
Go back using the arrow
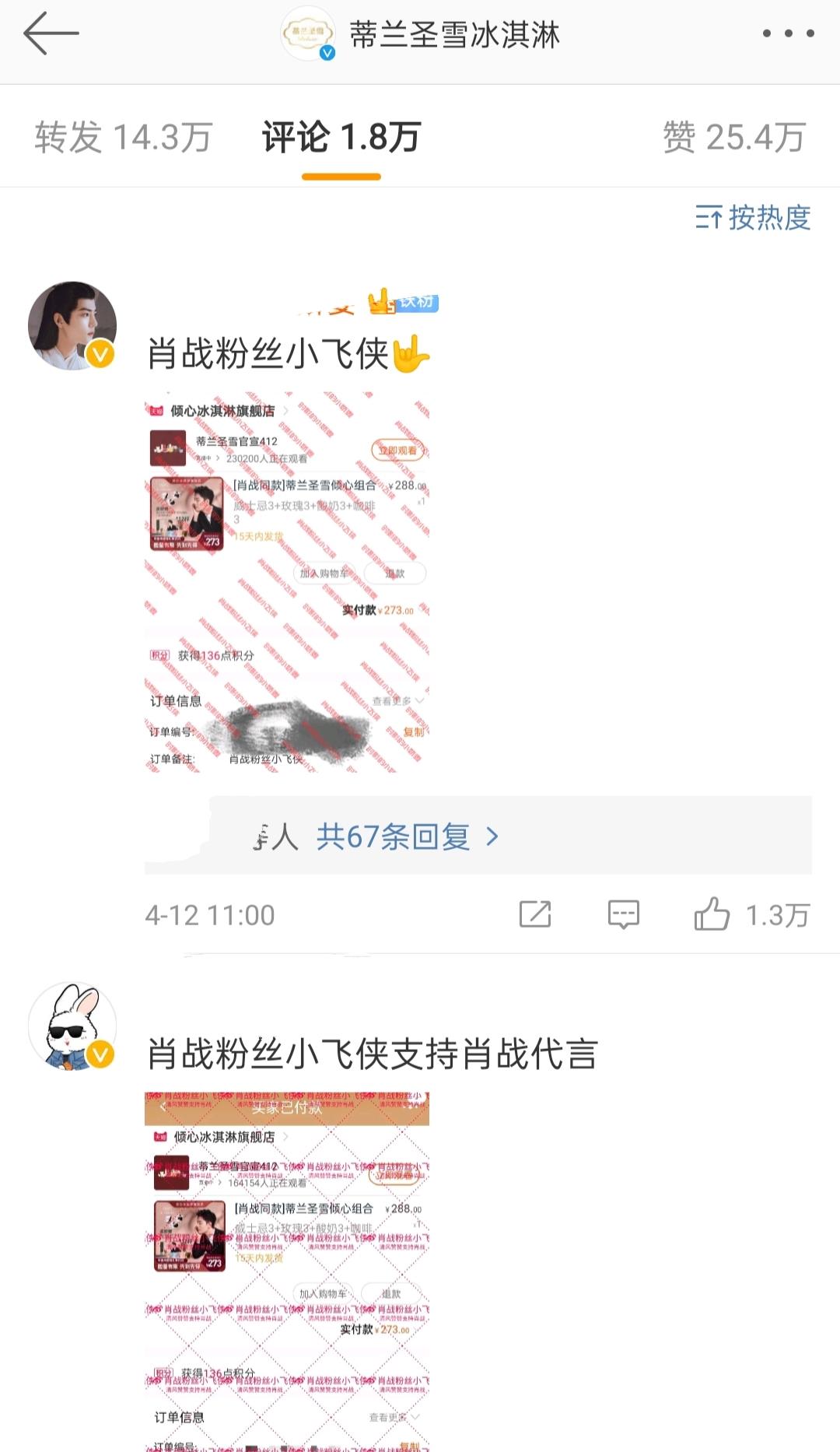click(51, 33)
